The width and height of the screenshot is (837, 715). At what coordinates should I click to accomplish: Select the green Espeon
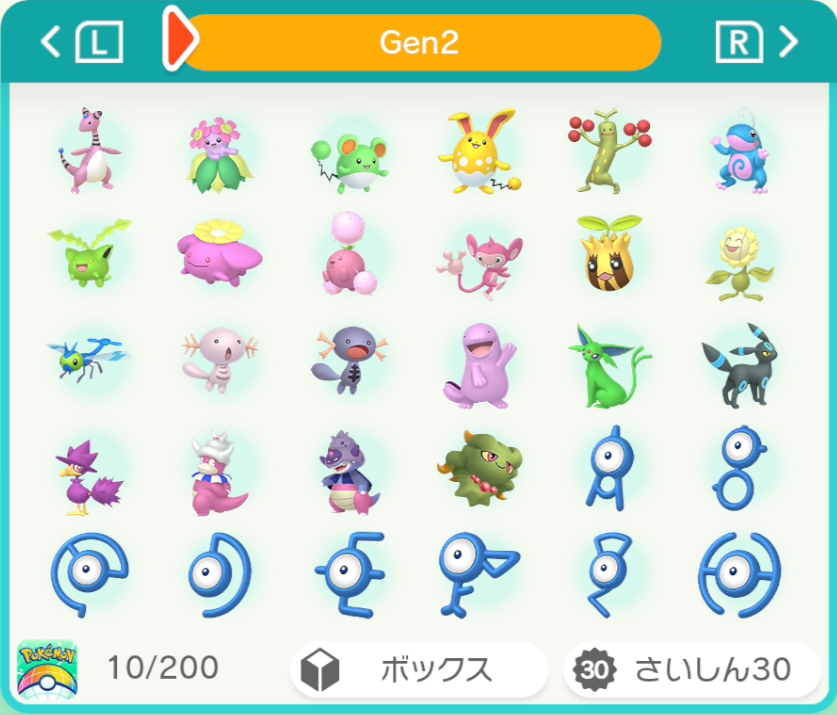(603, 363)
